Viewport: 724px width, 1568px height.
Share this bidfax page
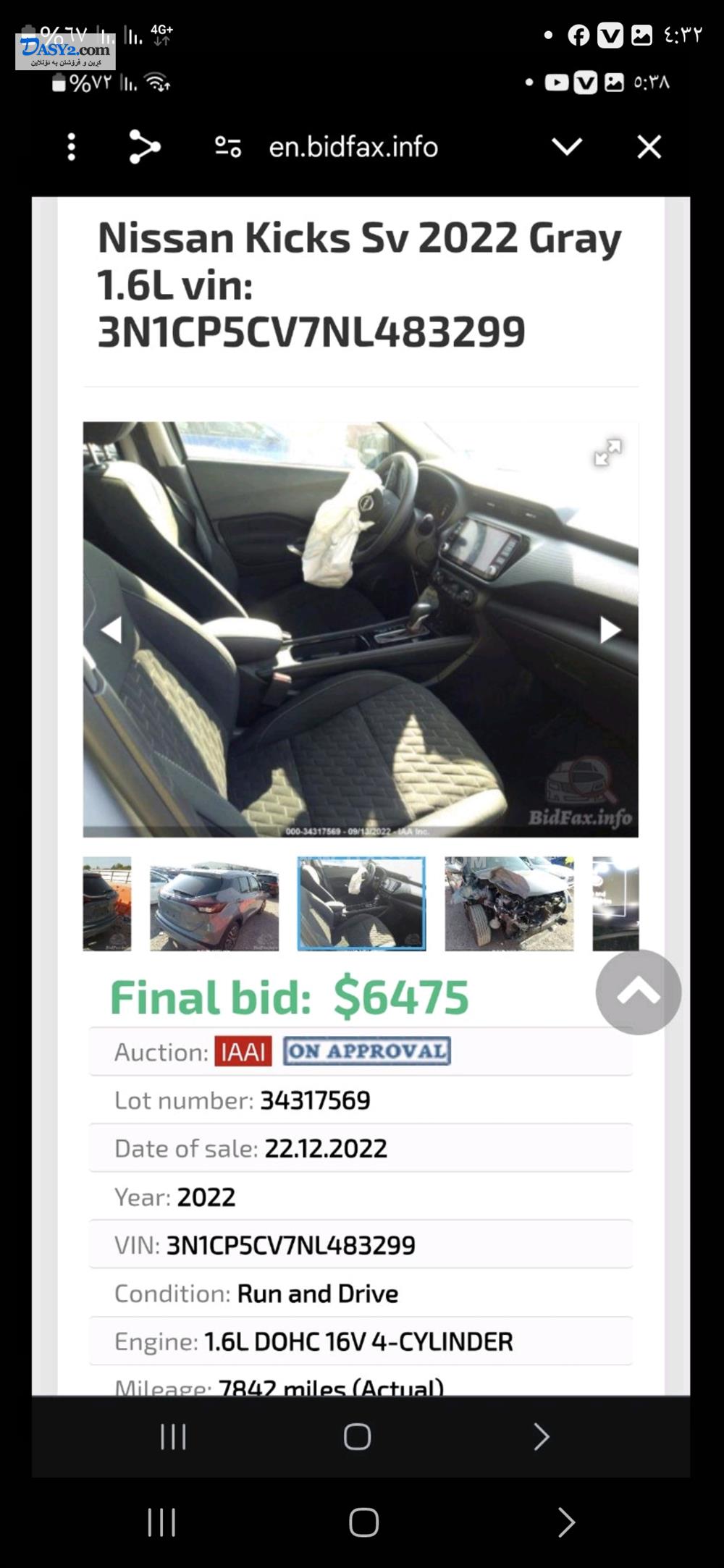coord(144,147)
